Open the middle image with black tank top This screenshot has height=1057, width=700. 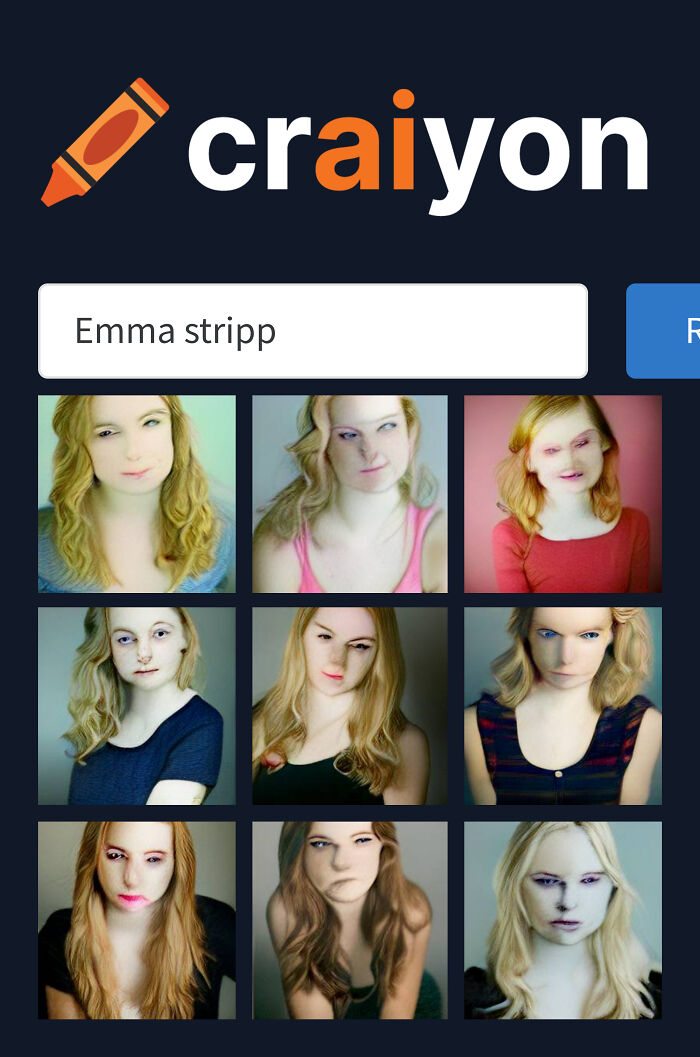coord(350,706)
